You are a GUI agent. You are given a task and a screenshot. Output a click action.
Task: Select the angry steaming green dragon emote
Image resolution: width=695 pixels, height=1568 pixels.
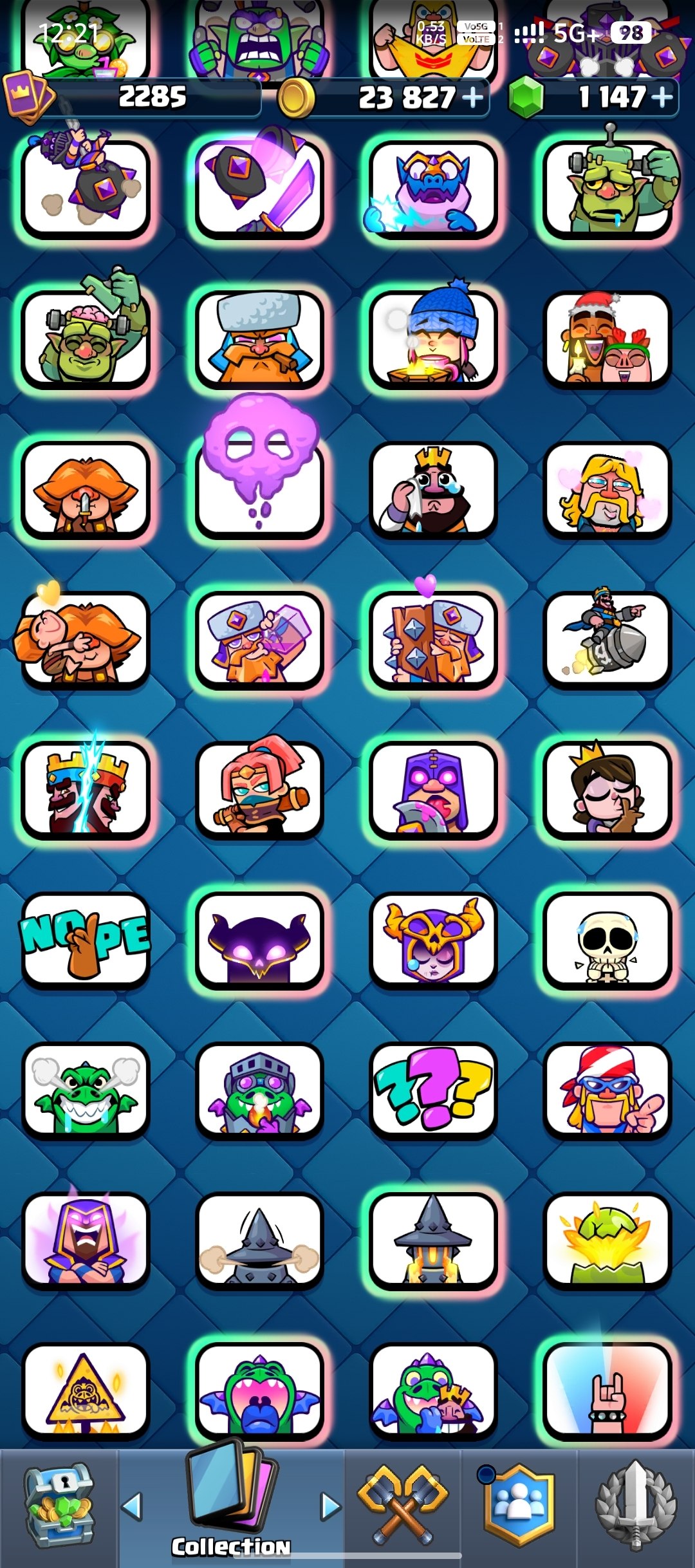tap(86, 1090)
